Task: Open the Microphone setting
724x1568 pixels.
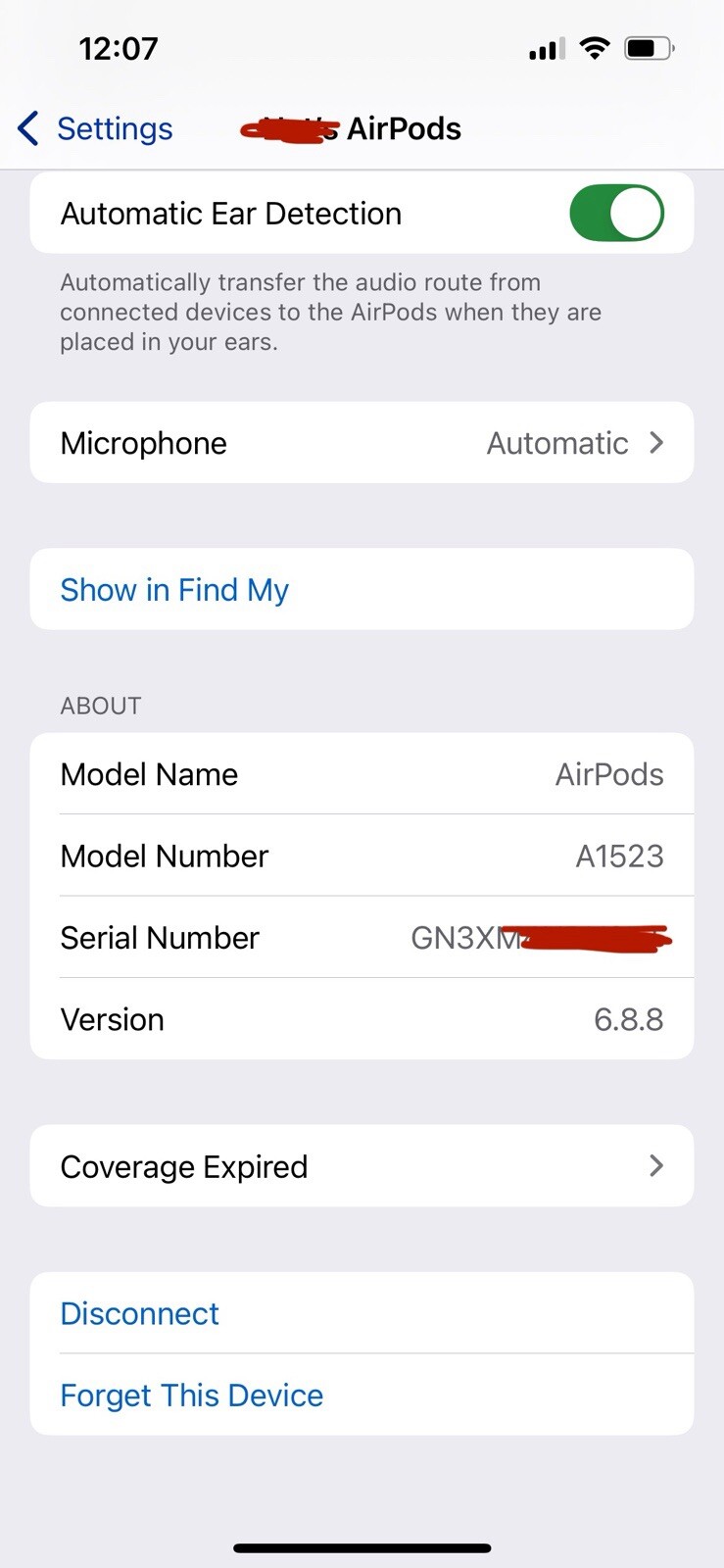Action: [x=362, y=443]
